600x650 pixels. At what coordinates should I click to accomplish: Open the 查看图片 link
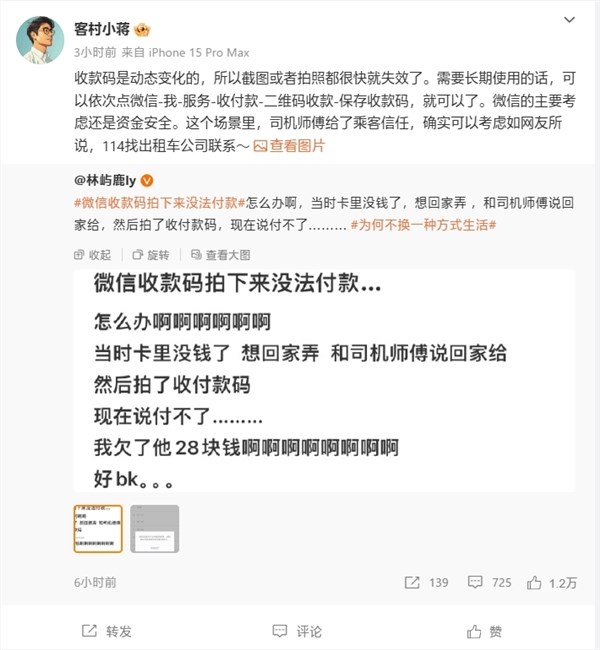(289, 146)
